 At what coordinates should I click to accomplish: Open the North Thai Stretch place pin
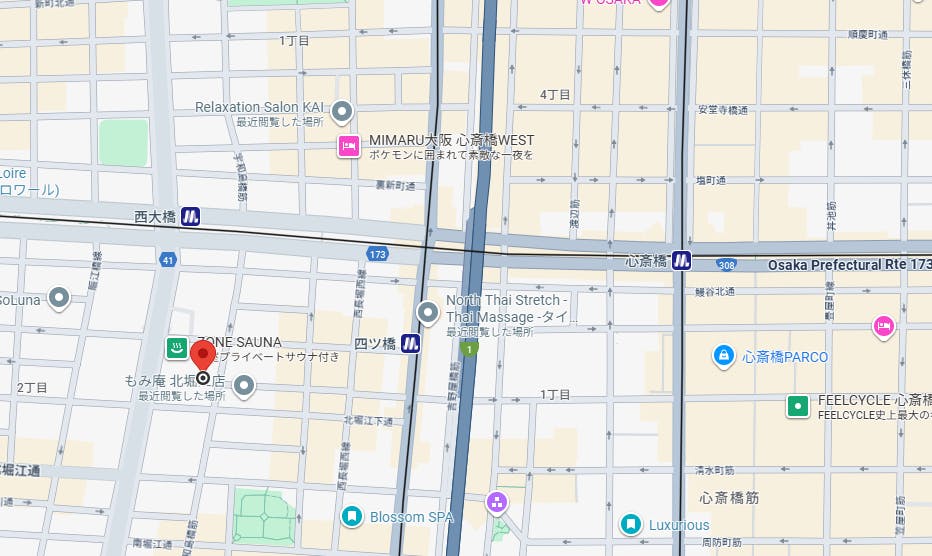click(x=428, y=313)
